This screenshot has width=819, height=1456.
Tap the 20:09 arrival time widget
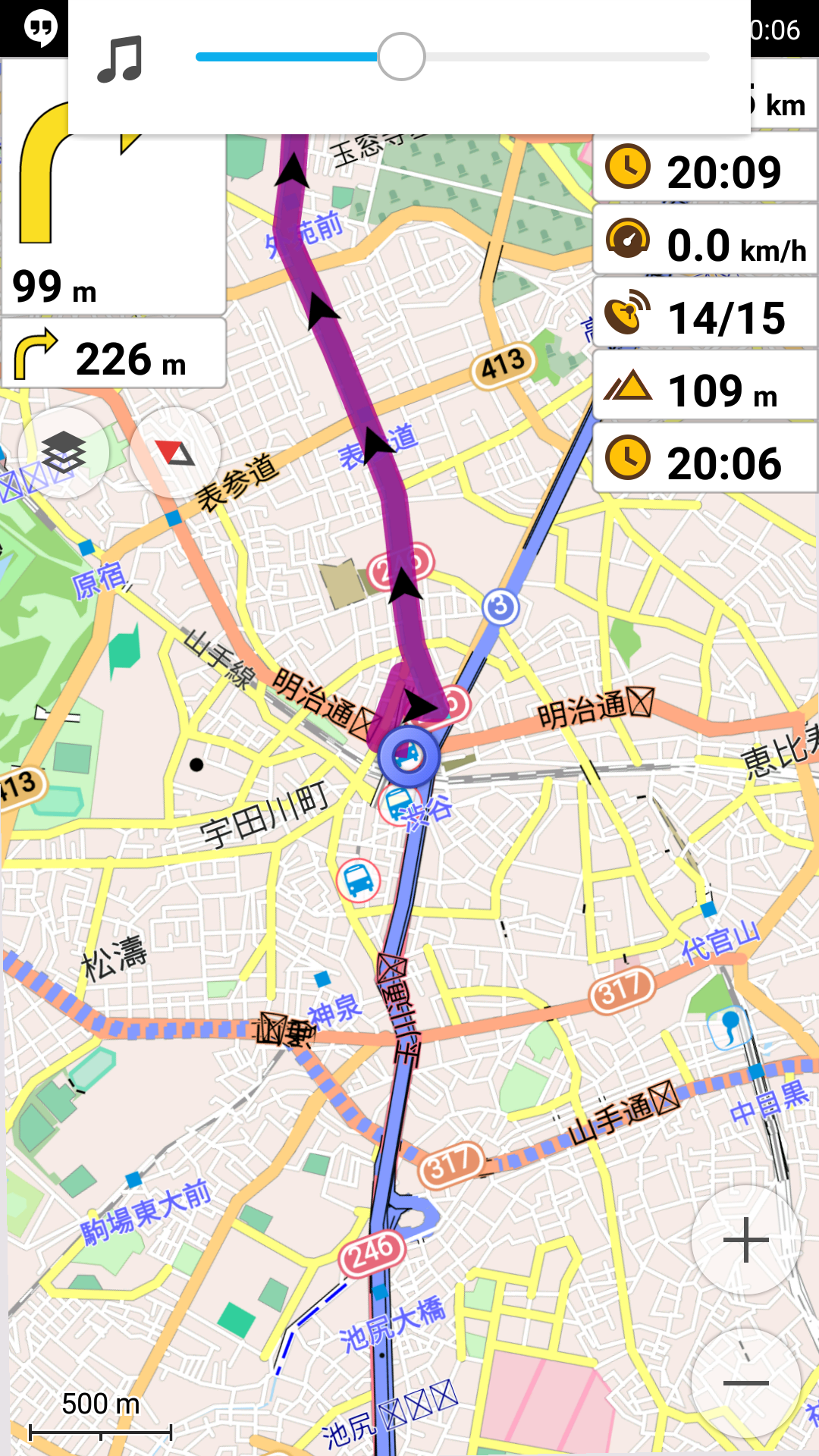coord(705,170)
